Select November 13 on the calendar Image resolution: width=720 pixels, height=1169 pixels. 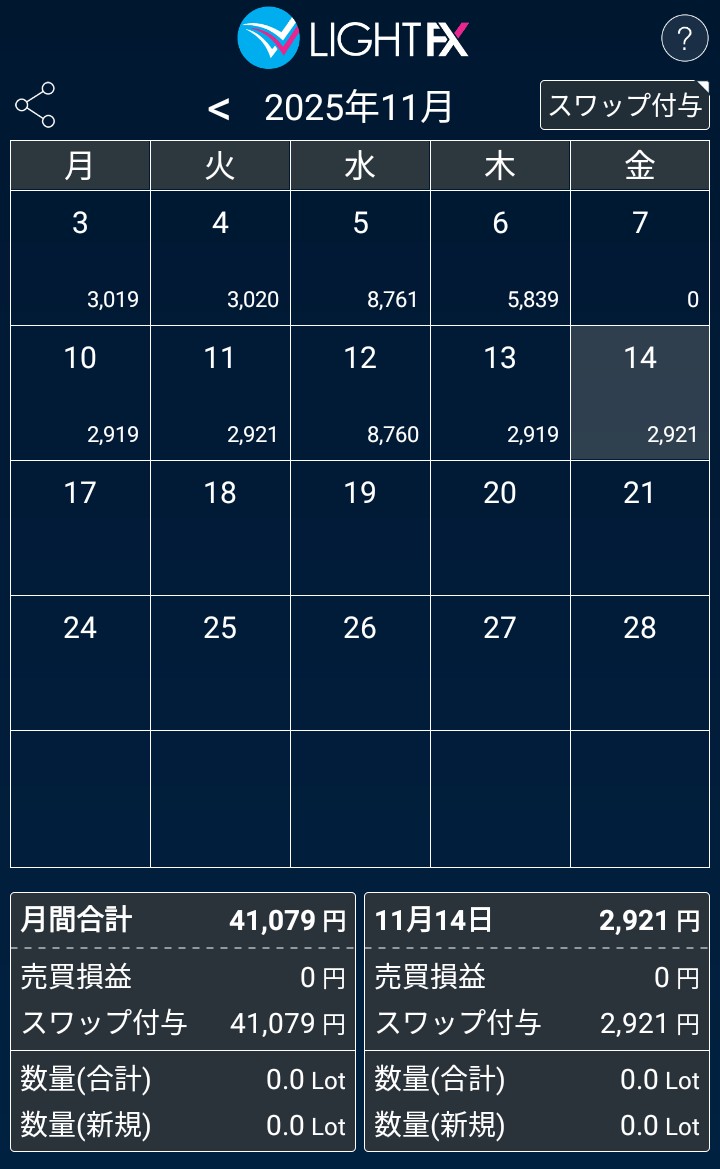[500, 393]
